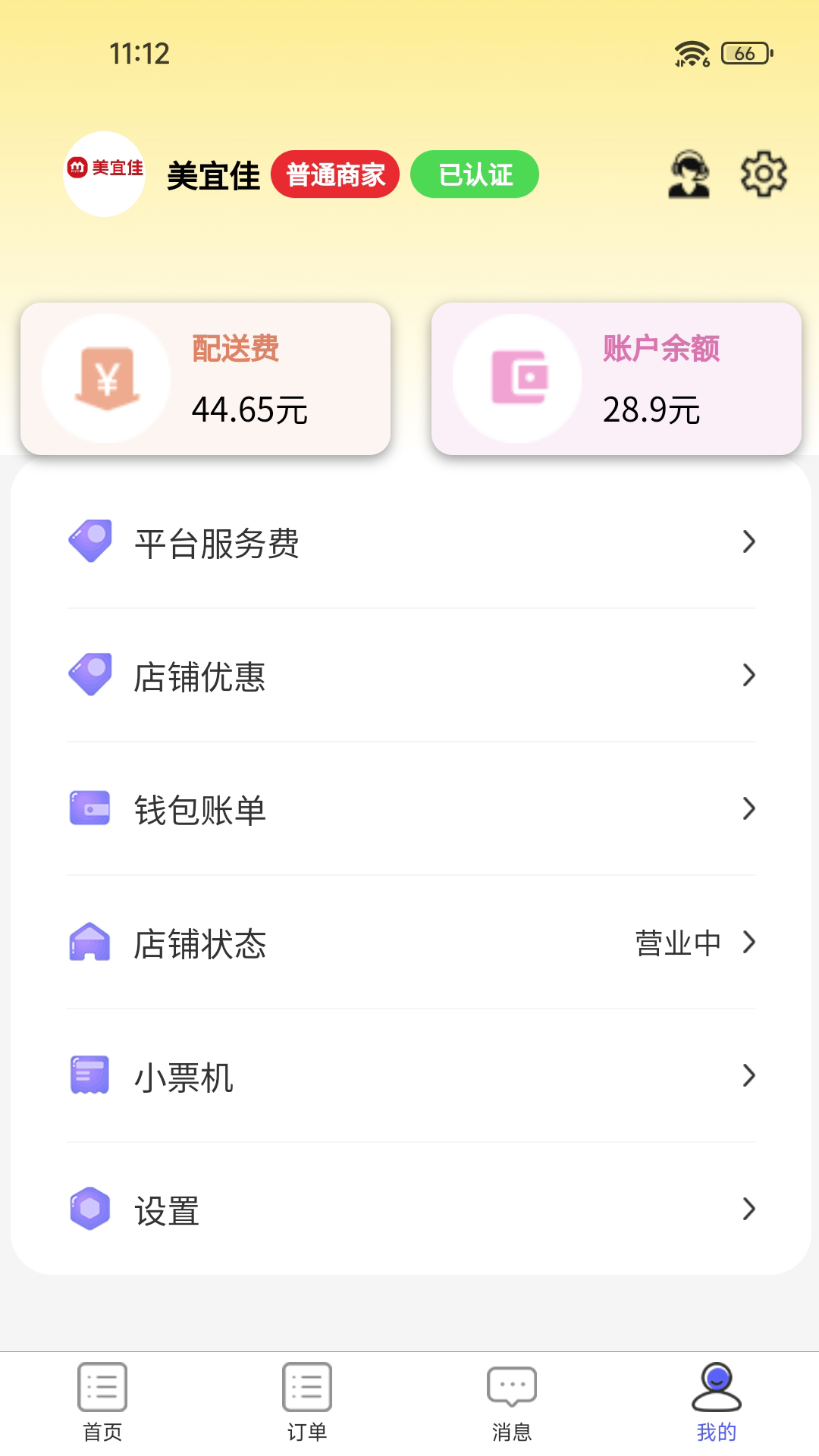Viewport: 819px width, 1456px height.
Task: Tap the house icon beside 店铺状态
Action: 91,943
